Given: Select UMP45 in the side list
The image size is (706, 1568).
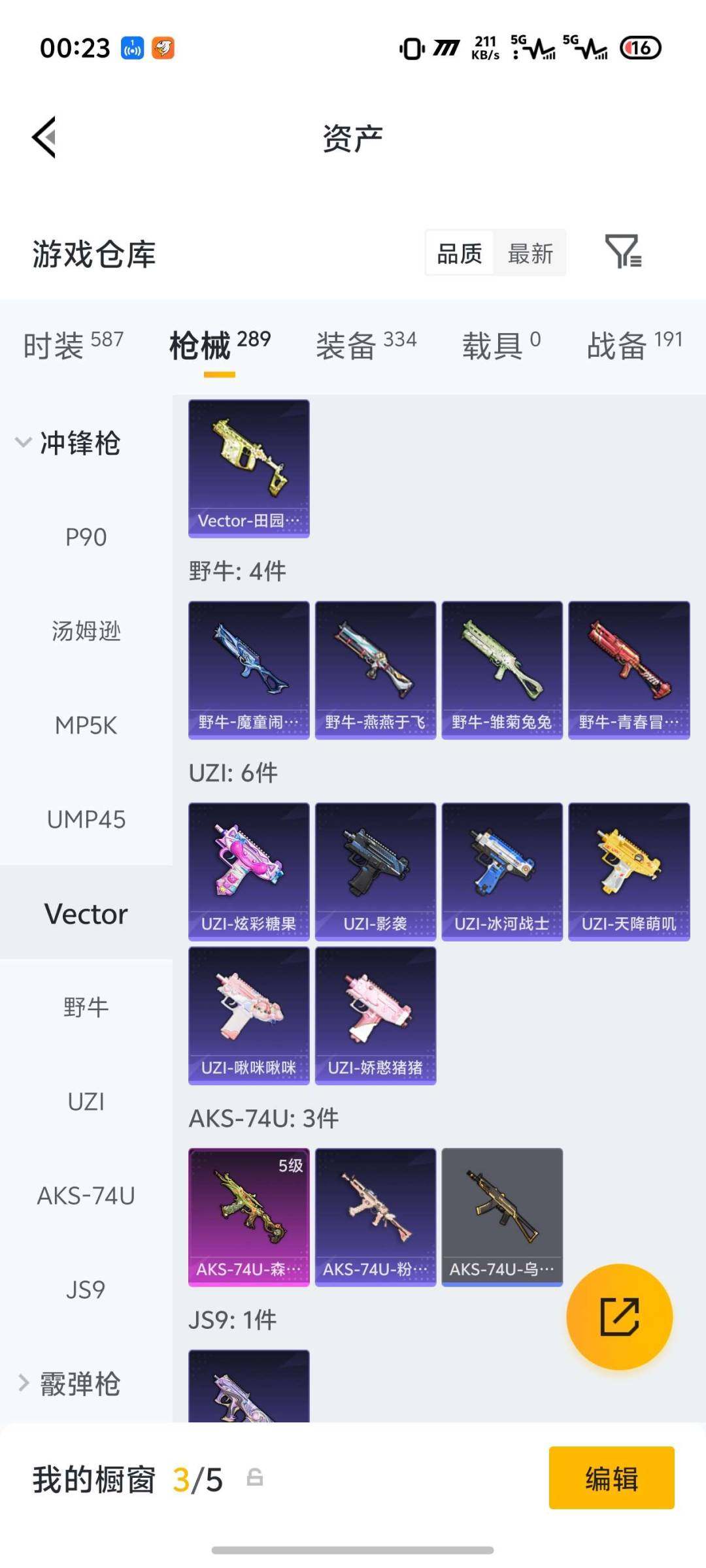Looking at the screenshot, I should pyautogui.click(x=86, y=819).
